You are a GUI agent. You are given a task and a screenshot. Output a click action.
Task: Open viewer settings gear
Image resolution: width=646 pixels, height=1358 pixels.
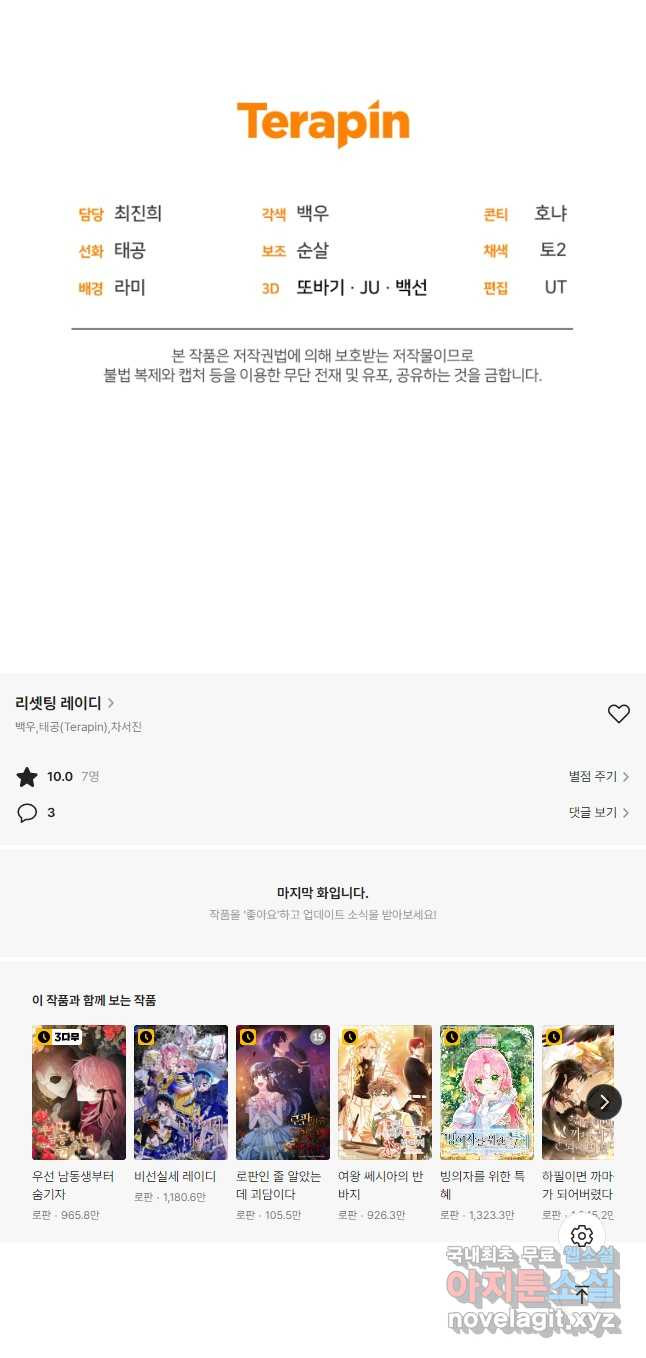click(x=582, y=1236)
